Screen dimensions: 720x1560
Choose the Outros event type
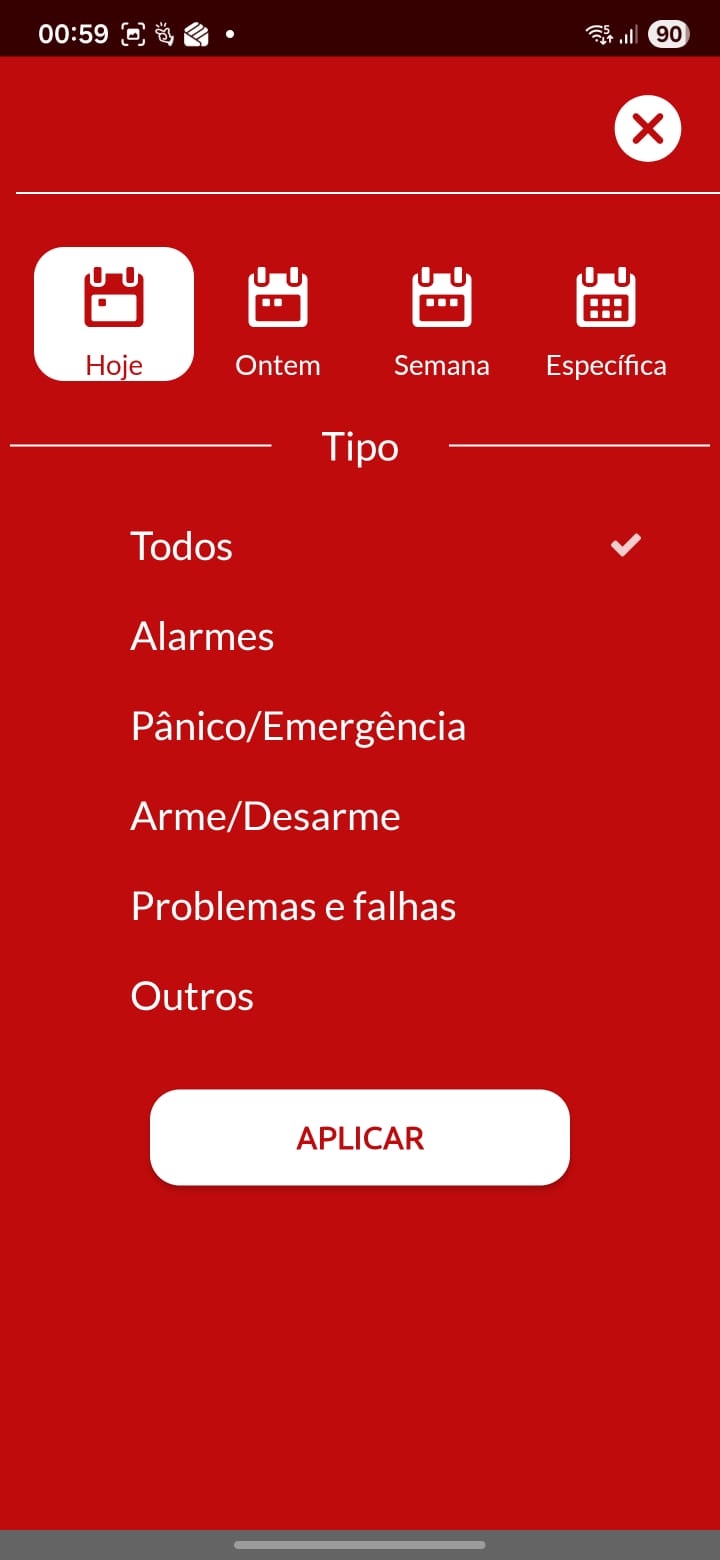pyautogui.click(x=191, y=995)
